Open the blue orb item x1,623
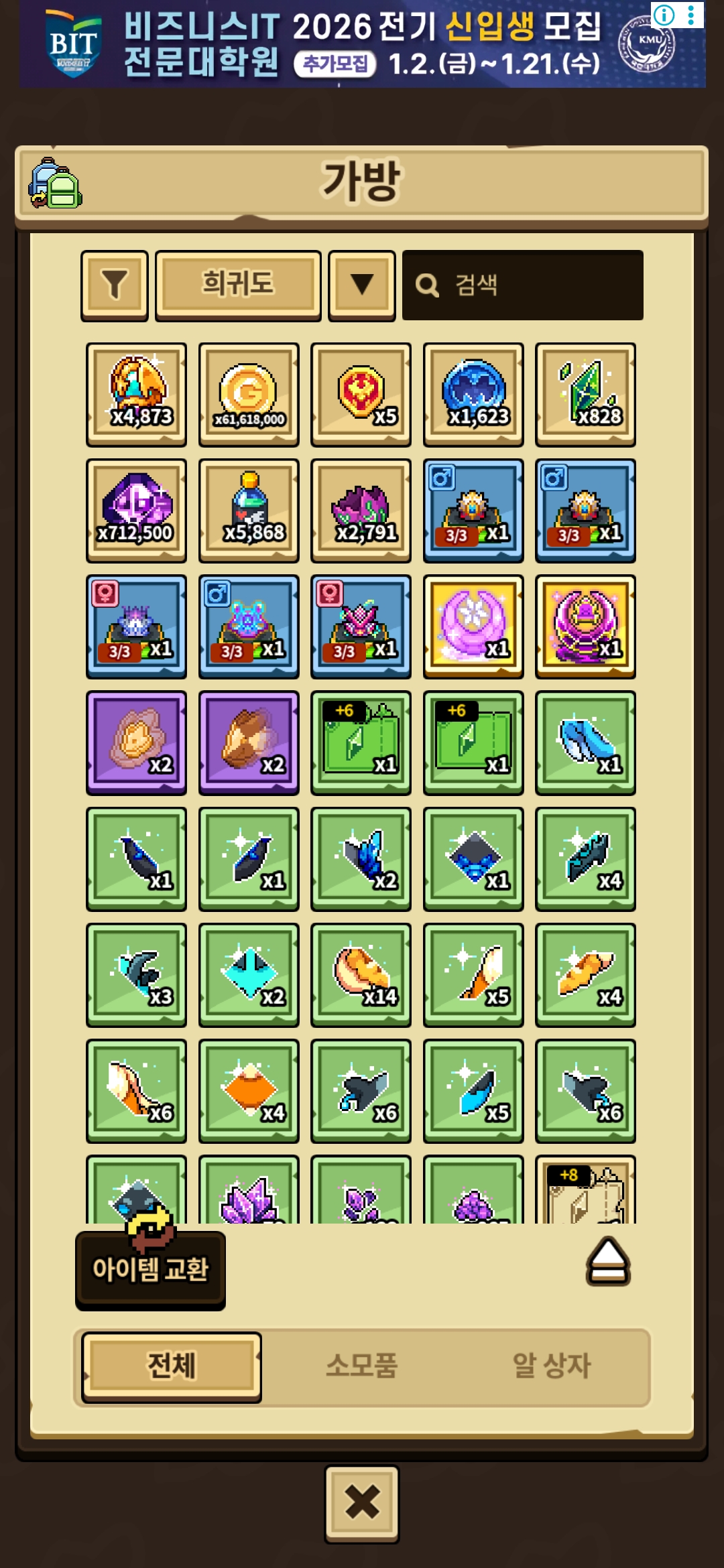Viewport: 724px width, 1568px height. coord(473,395)
